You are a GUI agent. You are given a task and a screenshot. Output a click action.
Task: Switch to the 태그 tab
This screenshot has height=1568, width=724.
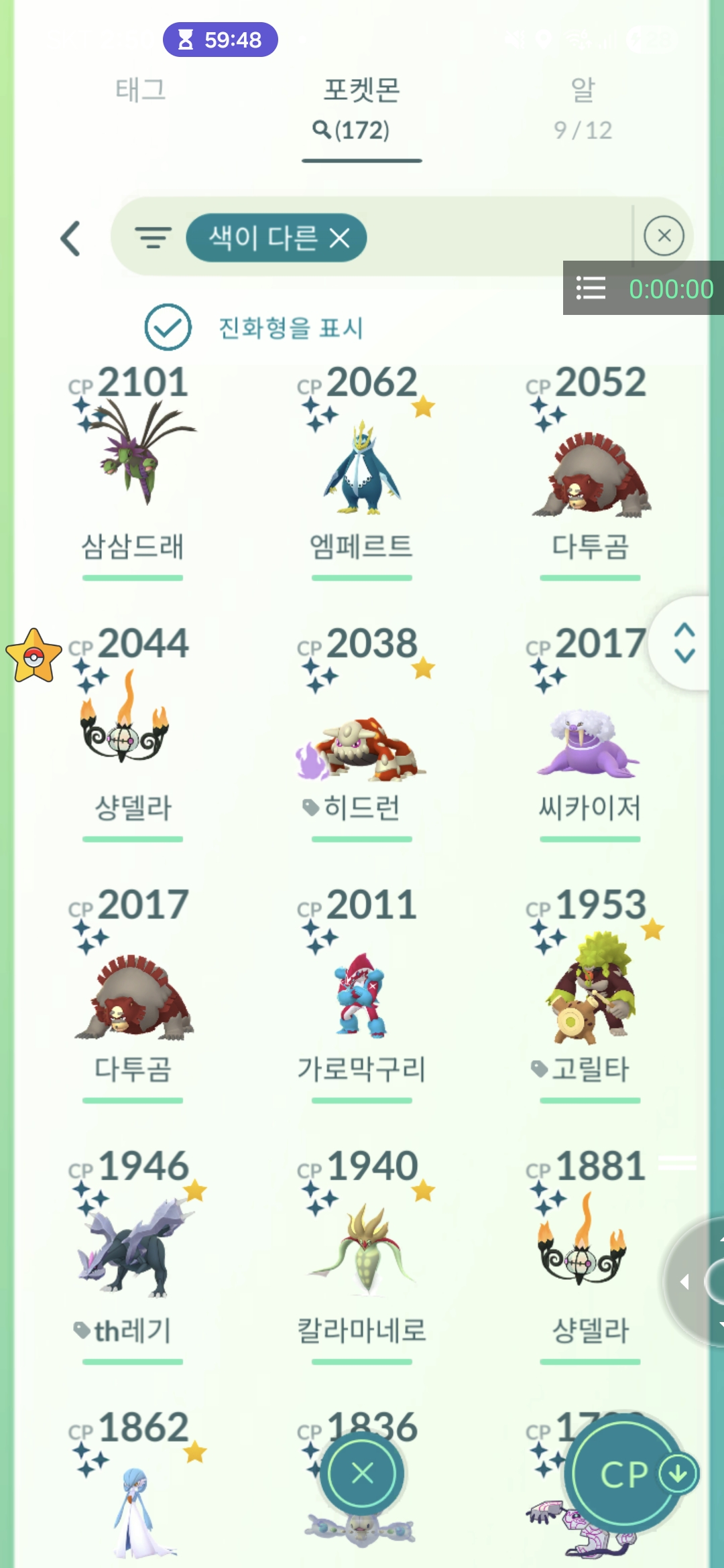tap(141, 90)
